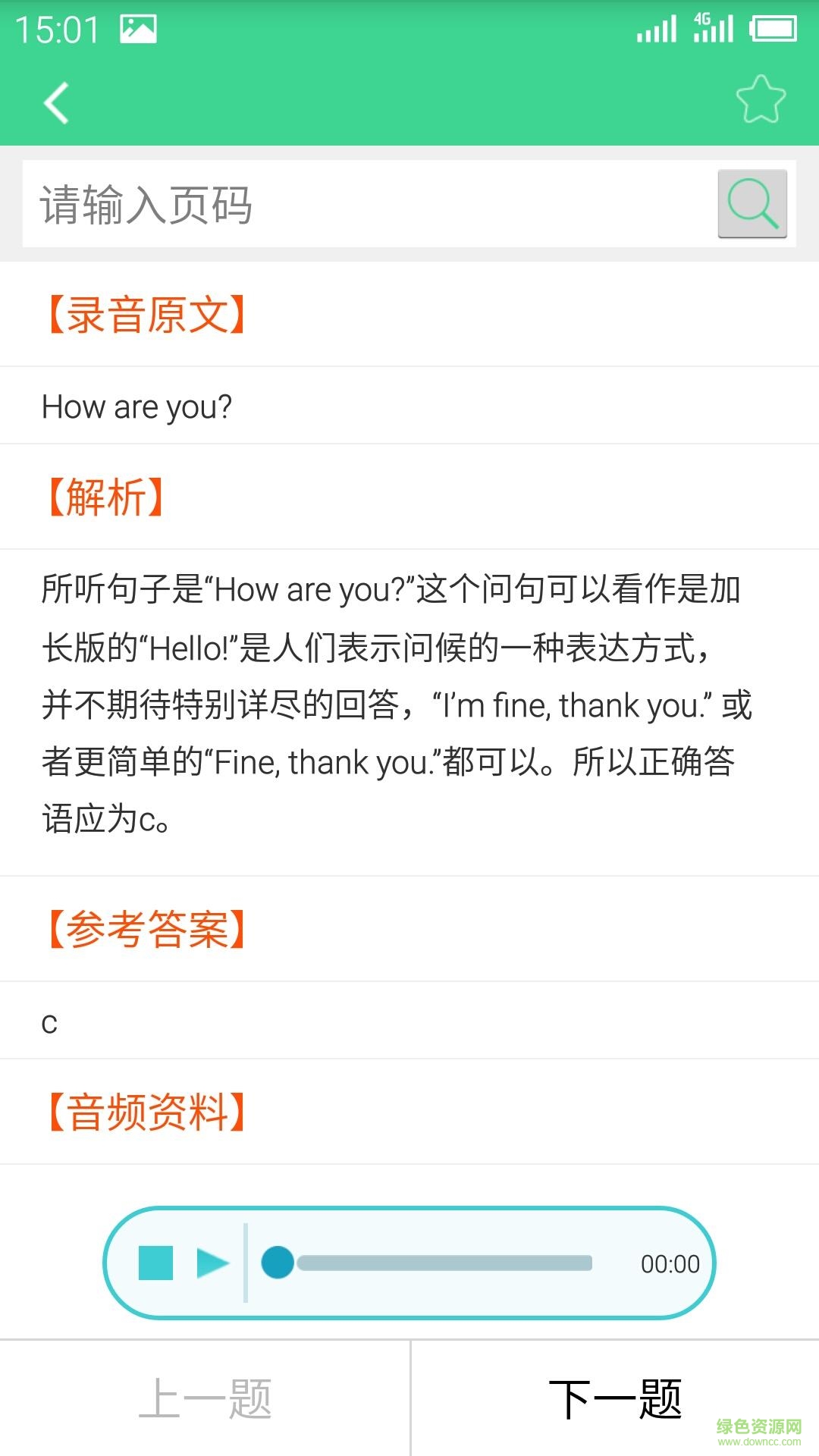819x1456 pixels.
Task: Tap the 【音频资料】 section header
Action: point(146,1110)
